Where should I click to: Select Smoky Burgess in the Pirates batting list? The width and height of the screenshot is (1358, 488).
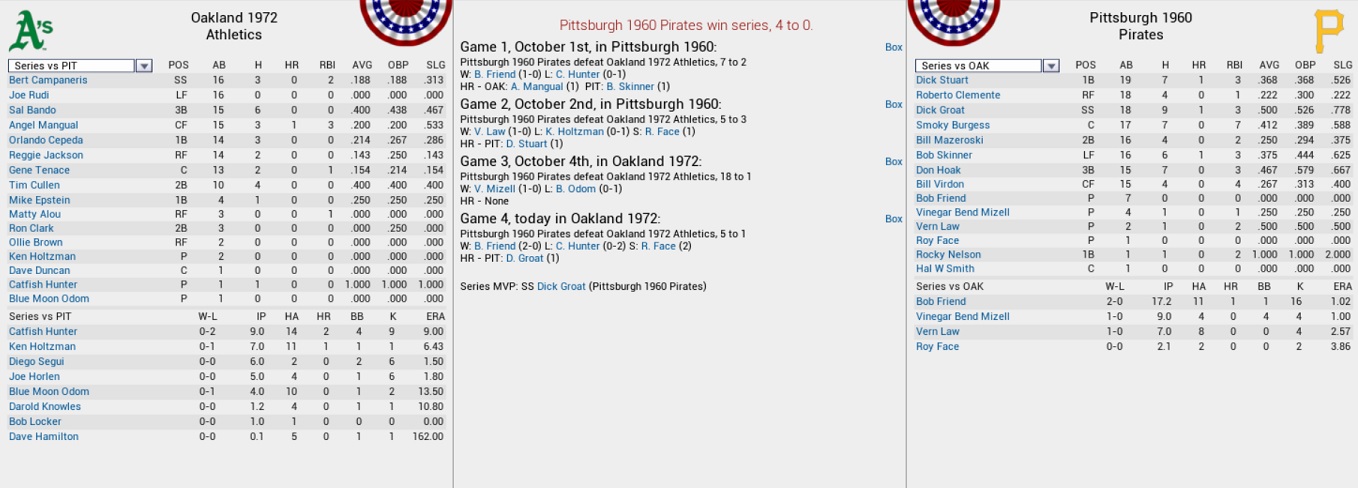[x=952, y=125]
